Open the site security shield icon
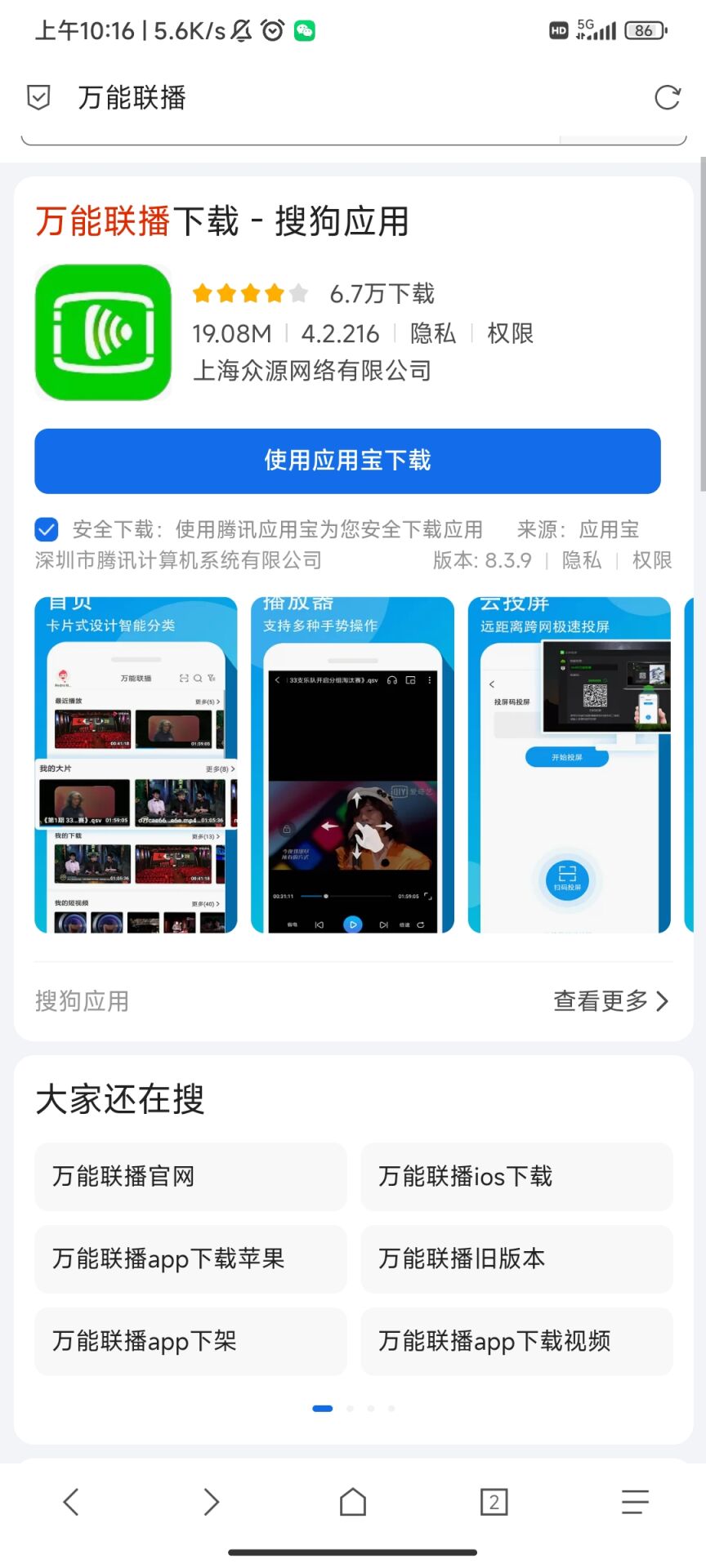 click(x=38, y=98)
